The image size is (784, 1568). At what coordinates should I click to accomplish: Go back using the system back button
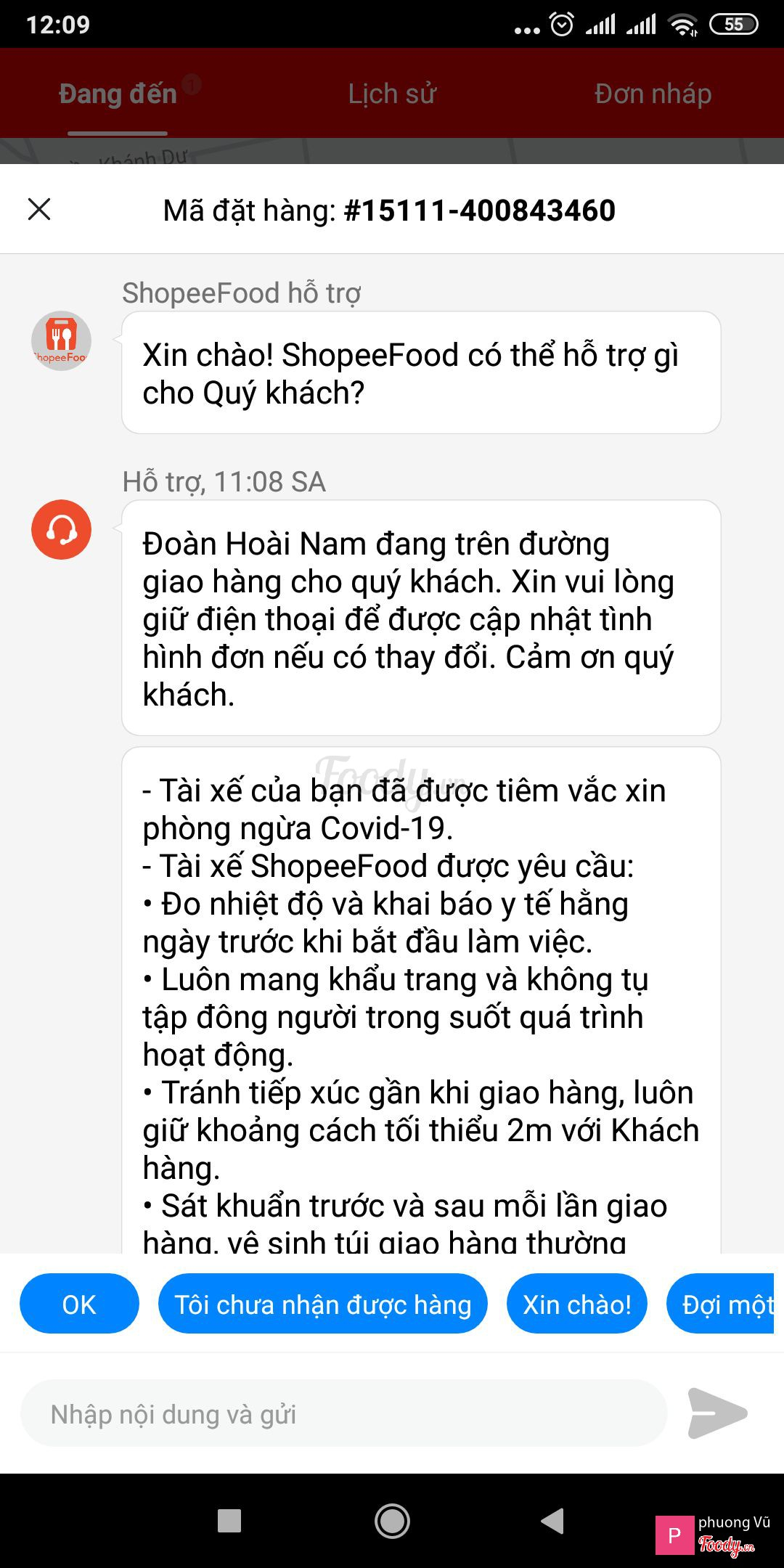pyautogui.click(x=552, y=1521)
